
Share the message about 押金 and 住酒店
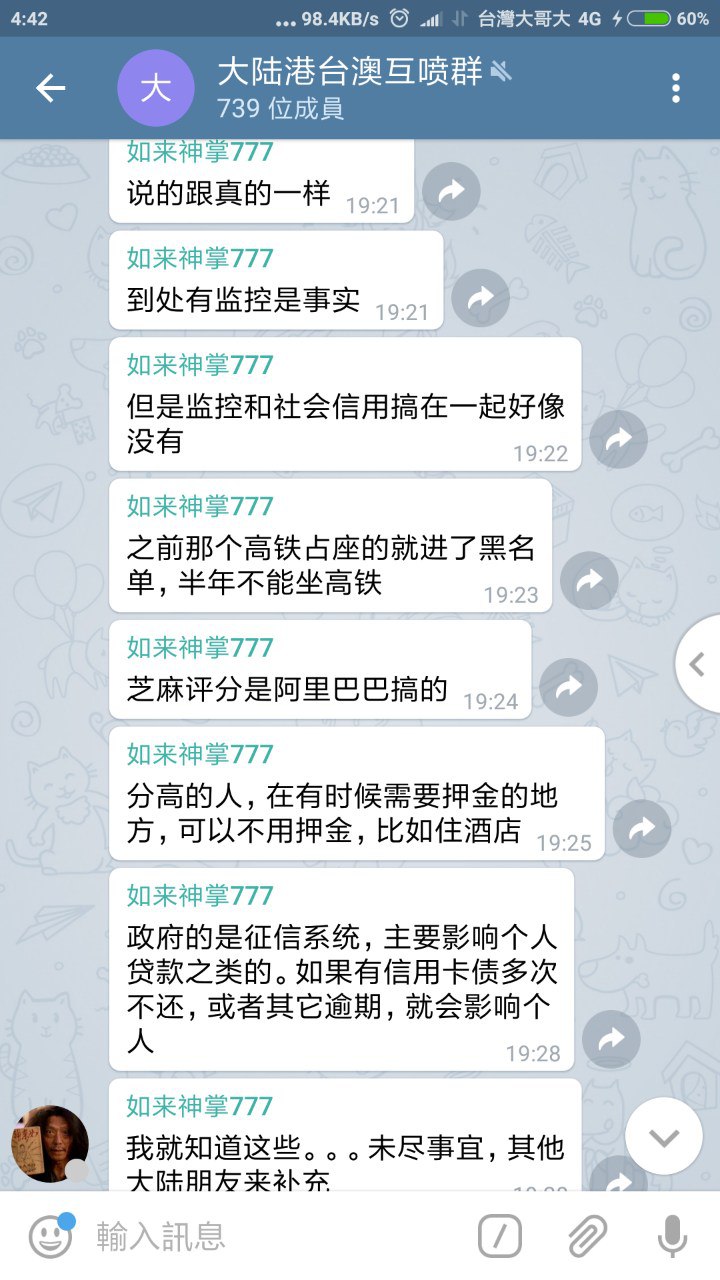point(642,828)
